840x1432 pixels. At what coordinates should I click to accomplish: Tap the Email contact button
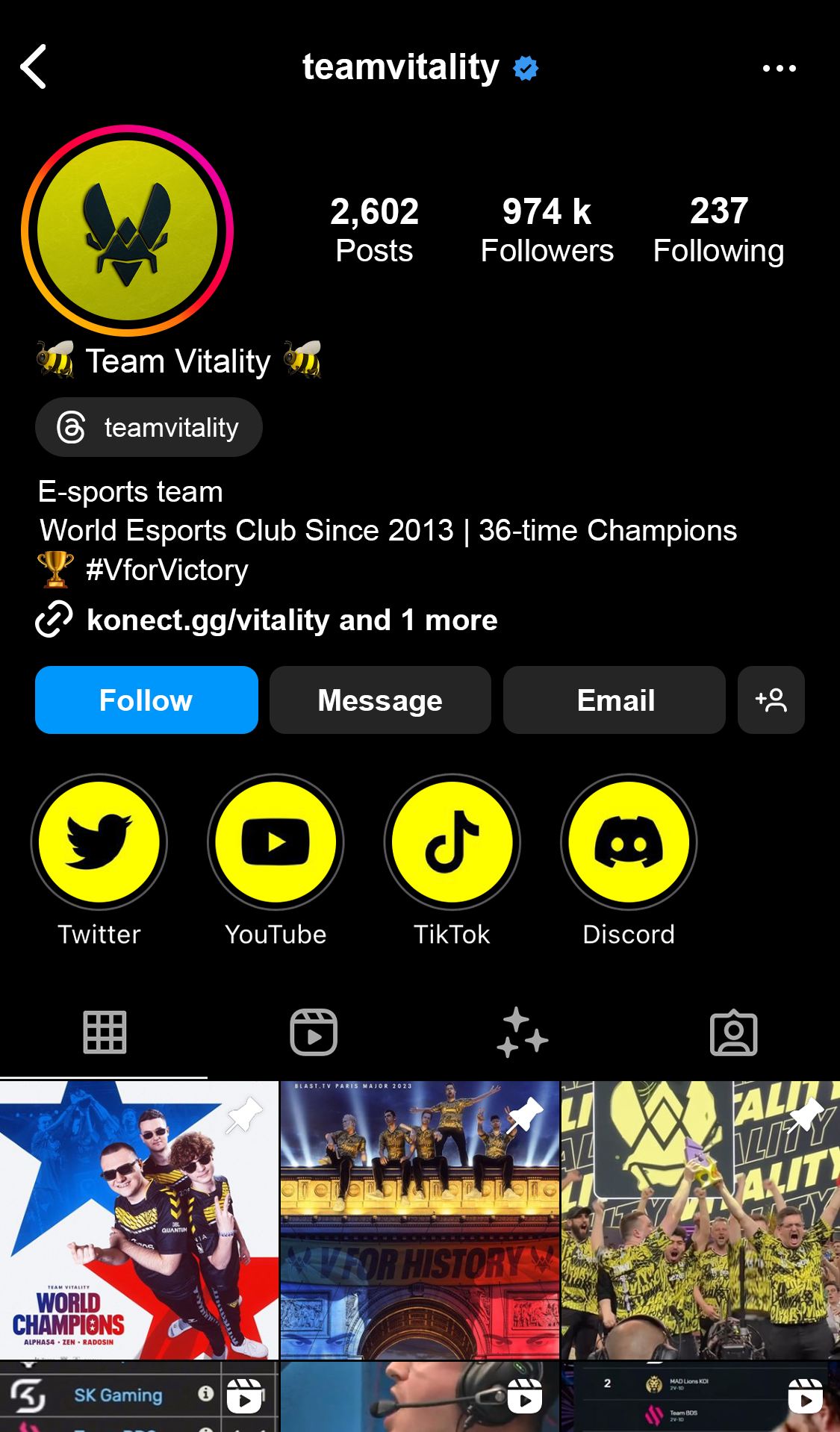tap(615, 700)
